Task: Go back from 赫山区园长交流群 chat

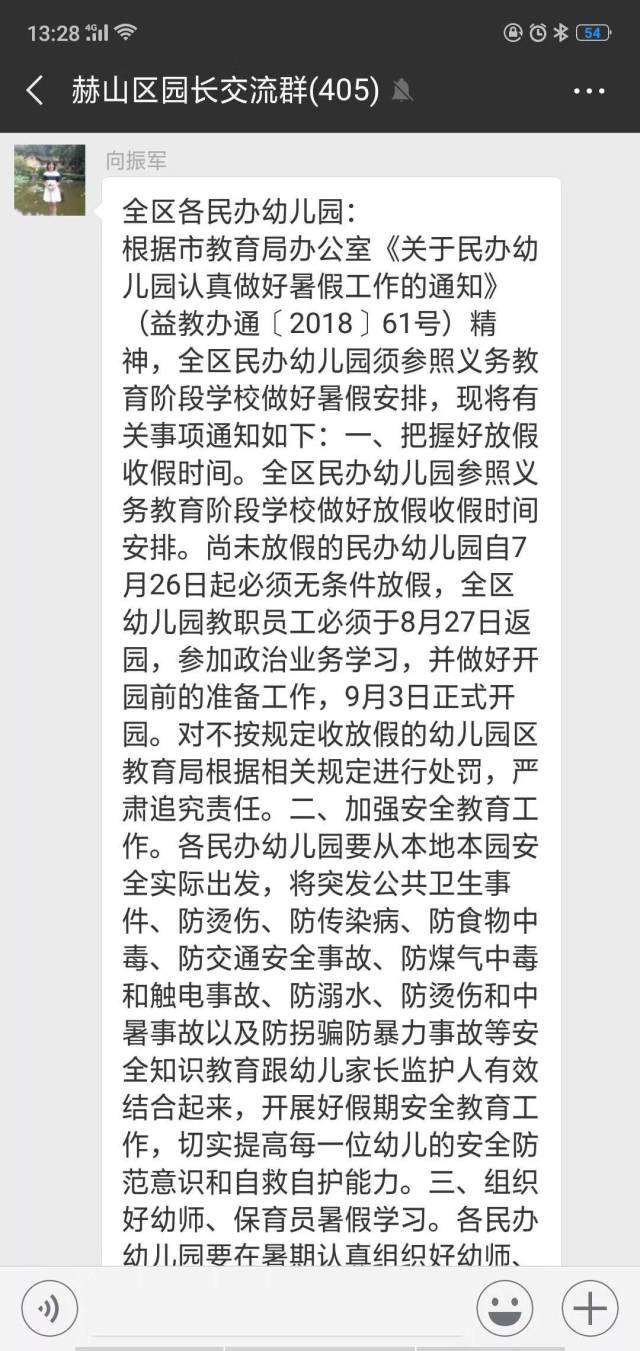Action: pyautogui.click(x=34, y=91)
